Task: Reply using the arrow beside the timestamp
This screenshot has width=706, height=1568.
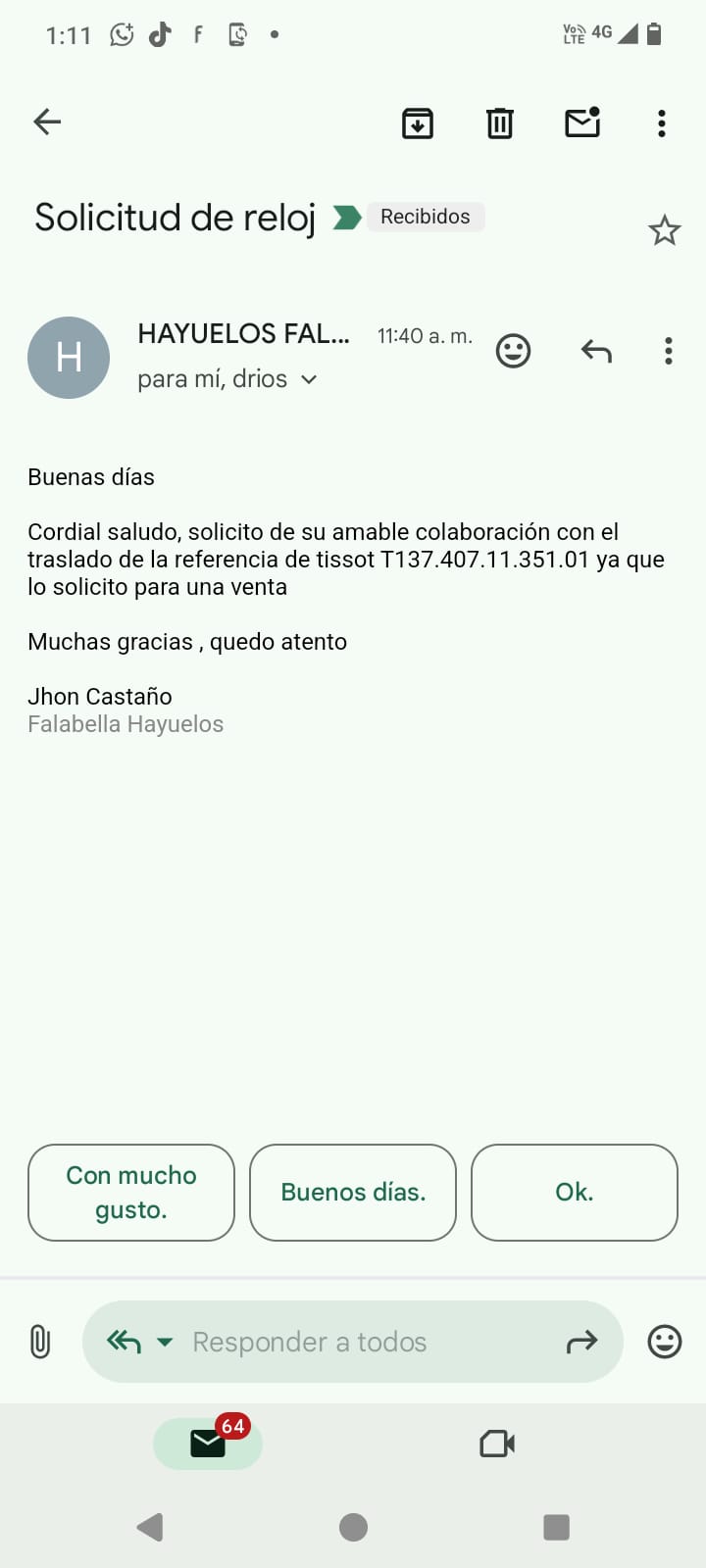Action: click(596, 350)
